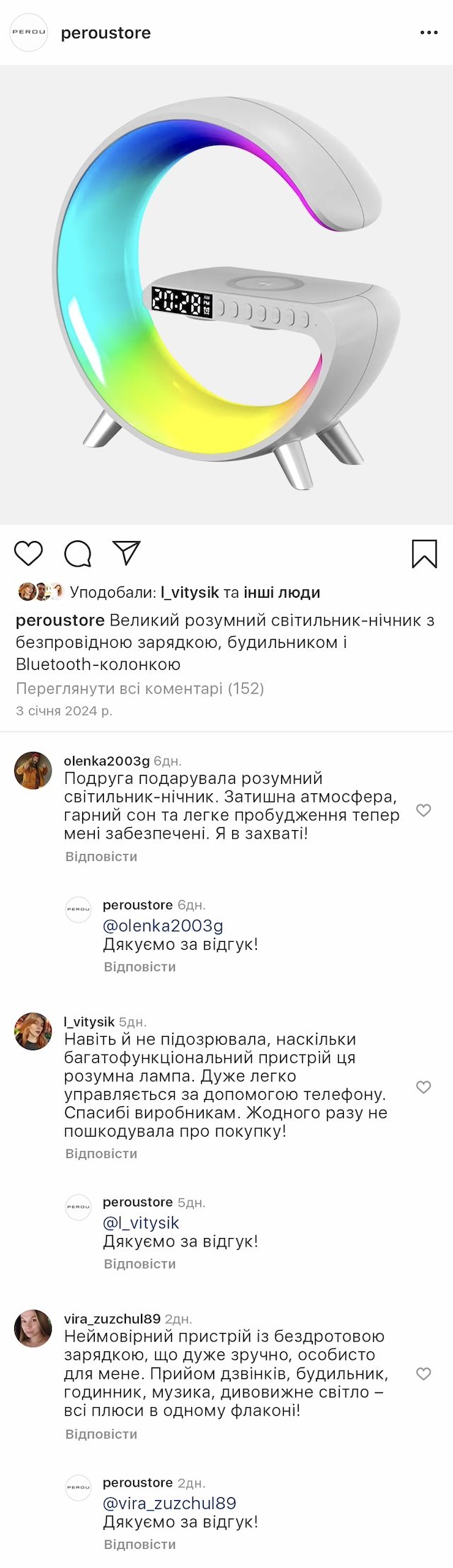Open the smart lamp product image

226,295
